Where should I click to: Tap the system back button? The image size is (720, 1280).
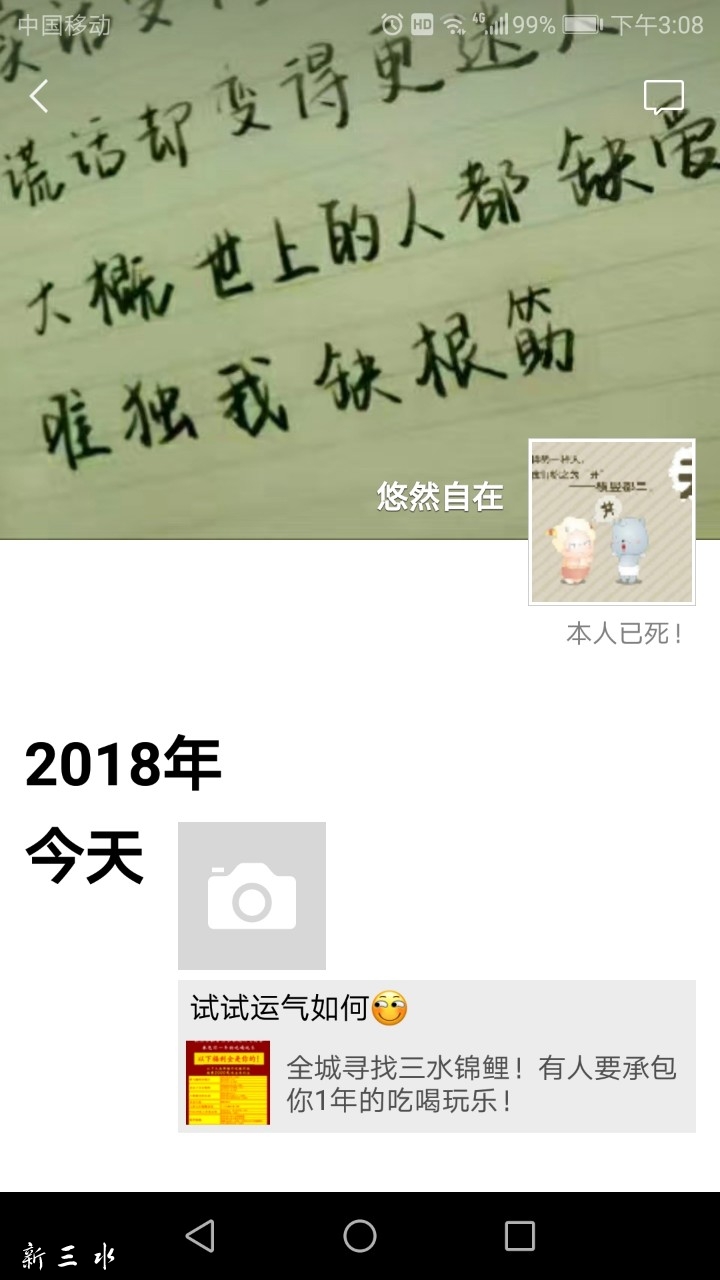(x=201, y=1236)
